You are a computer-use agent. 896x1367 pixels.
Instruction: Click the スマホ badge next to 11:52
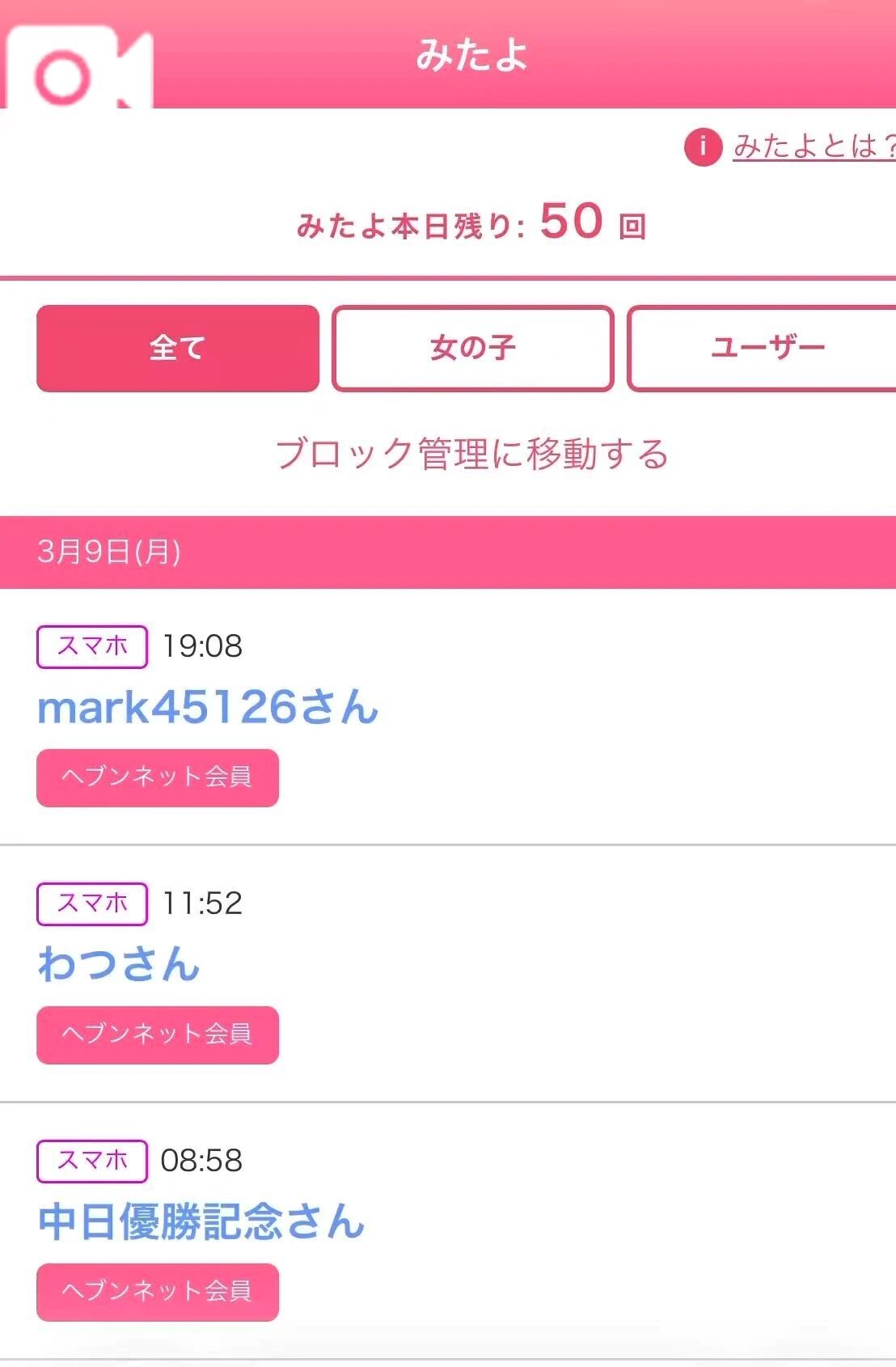click(91, 904)
